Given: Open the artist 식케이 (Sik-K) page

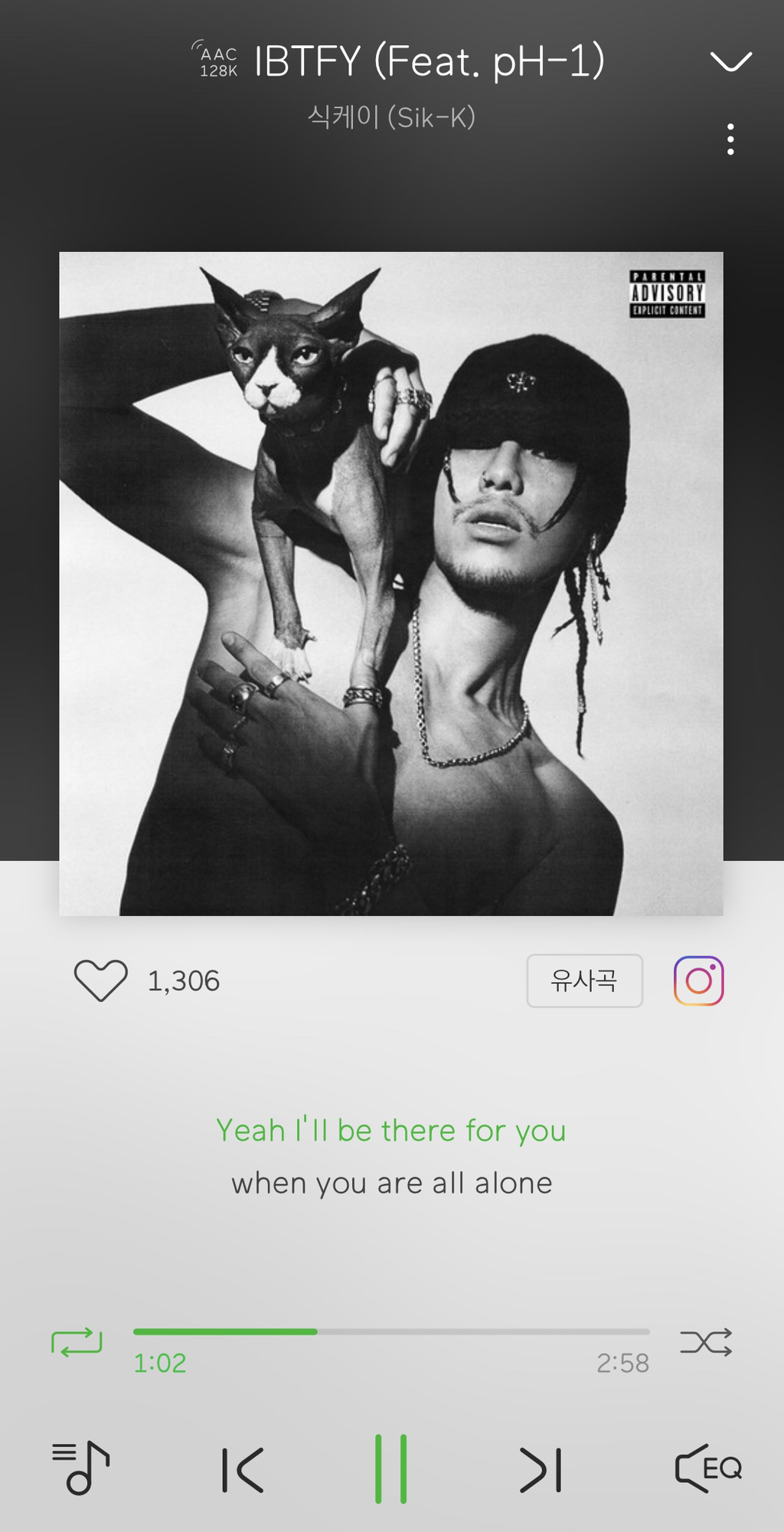Looking at the screenshot, I should 391,117.
